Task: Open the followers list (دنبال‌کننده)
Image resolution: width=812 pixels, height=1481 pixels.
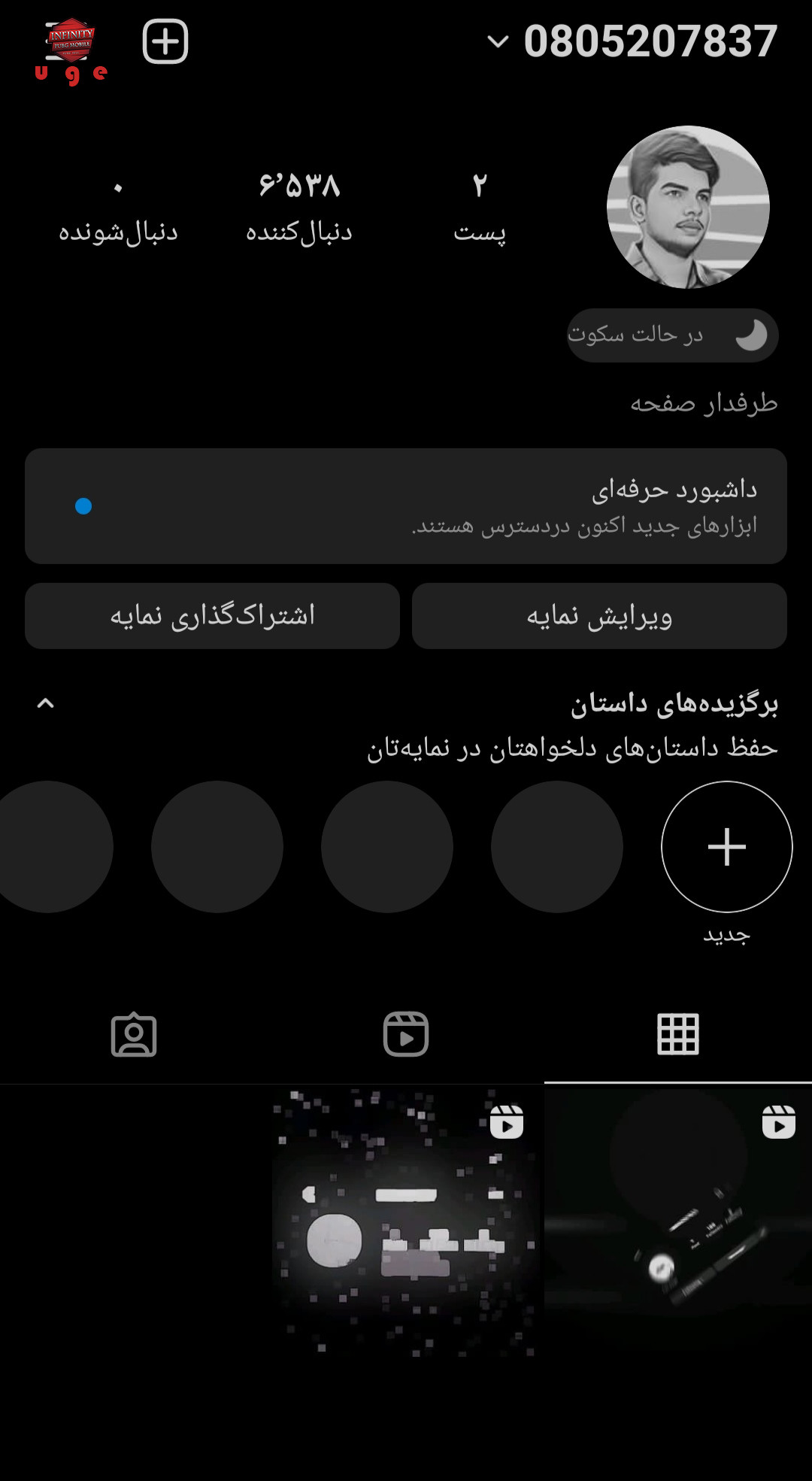Action: pos(299,208)
